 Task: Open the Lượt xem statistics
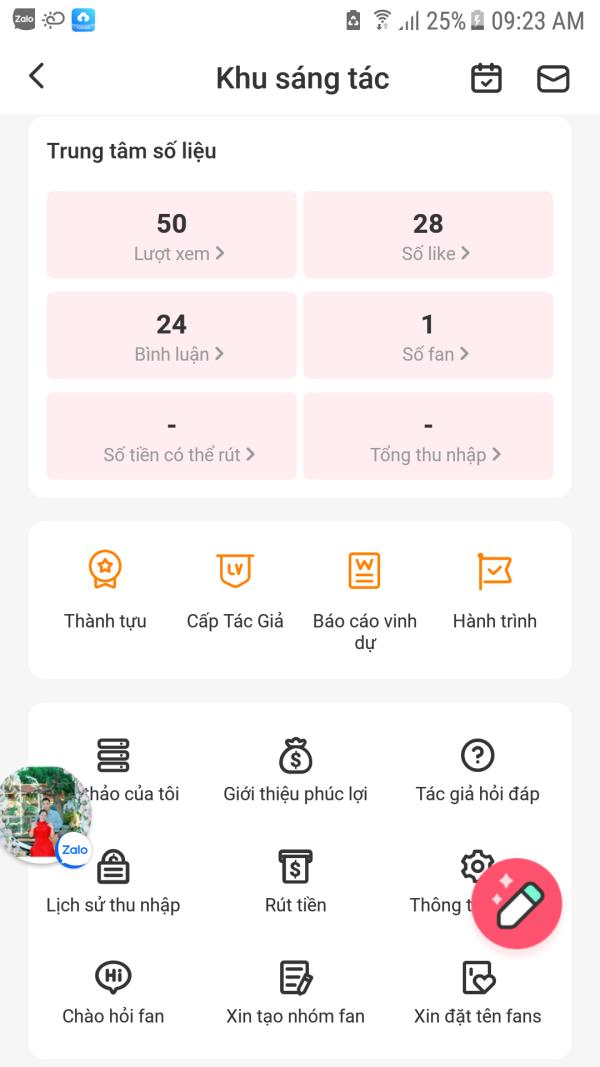(x=171, y=235)
